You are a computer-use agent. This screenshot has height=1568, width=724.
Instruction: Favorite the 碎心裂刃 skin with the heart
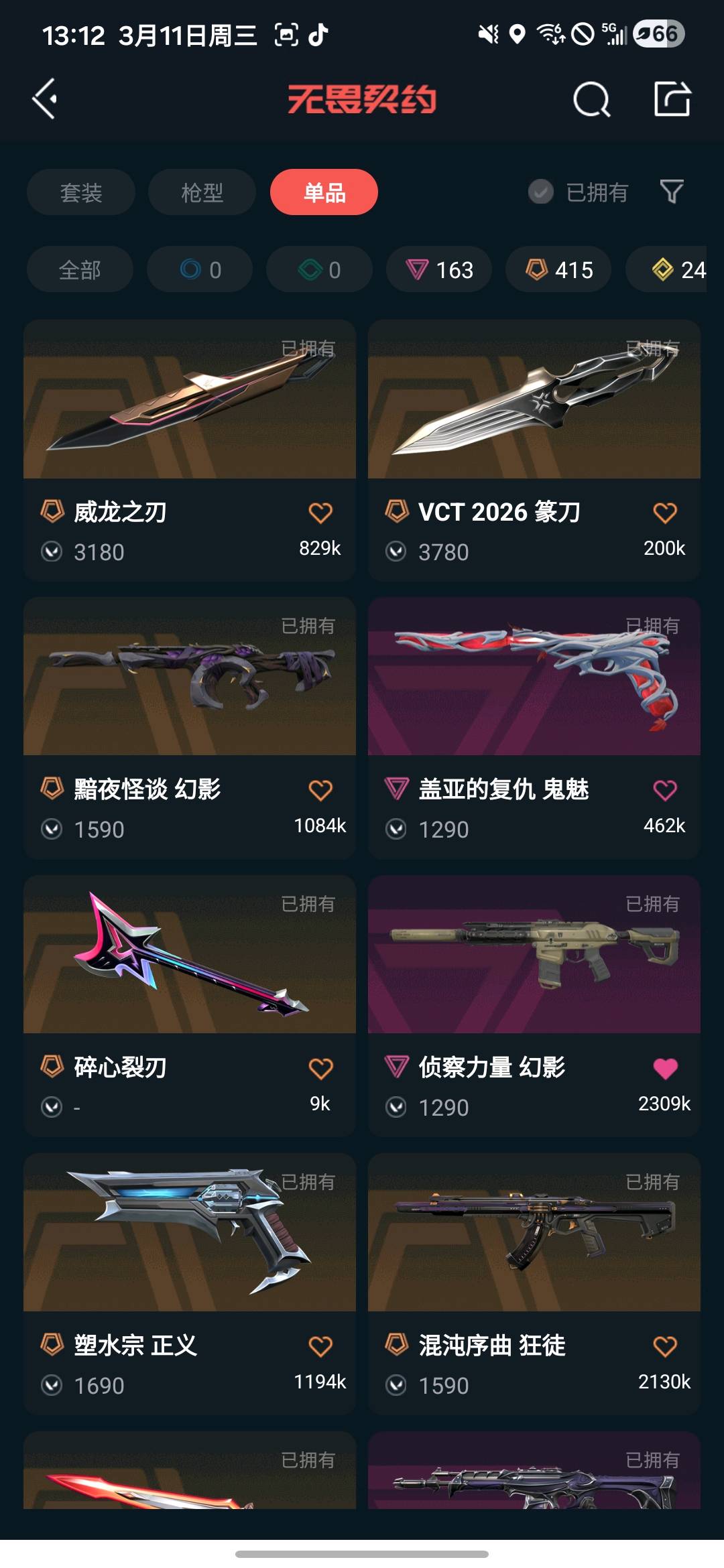pos(320,1068)
